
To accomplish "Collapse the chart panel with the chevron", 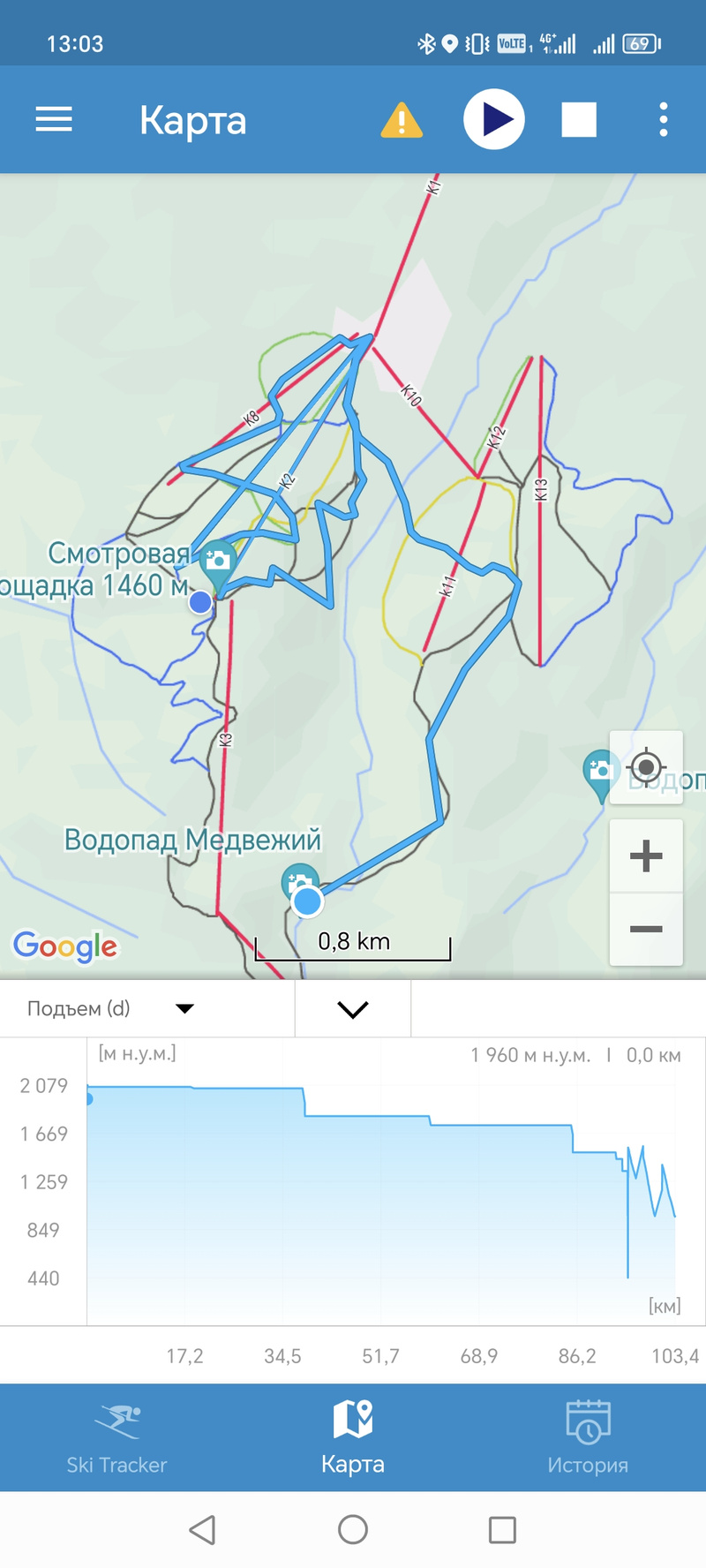I will coord(353,1009).
